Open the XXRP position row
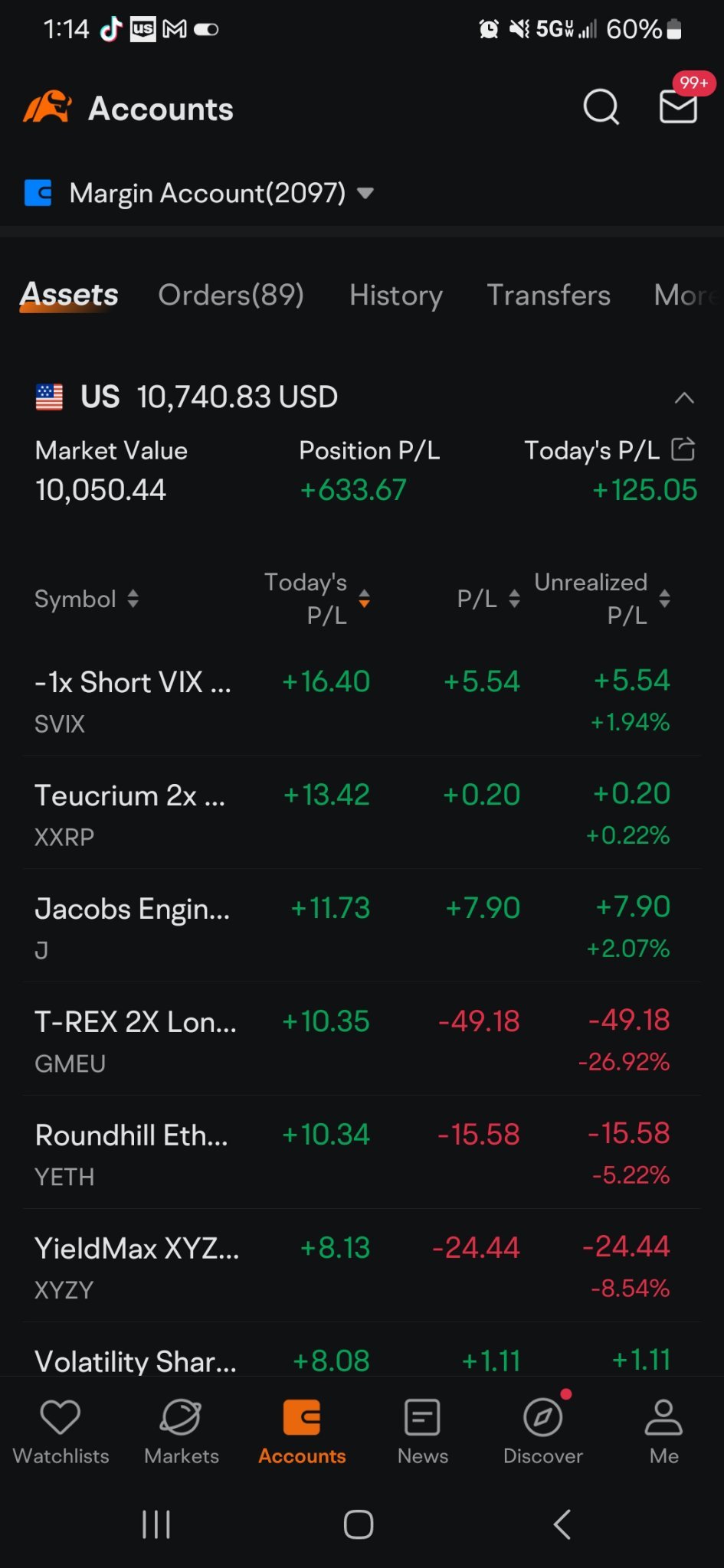The width and height of the screenshot is (724, 1568). pyautogui.click(x=362, y=813)
